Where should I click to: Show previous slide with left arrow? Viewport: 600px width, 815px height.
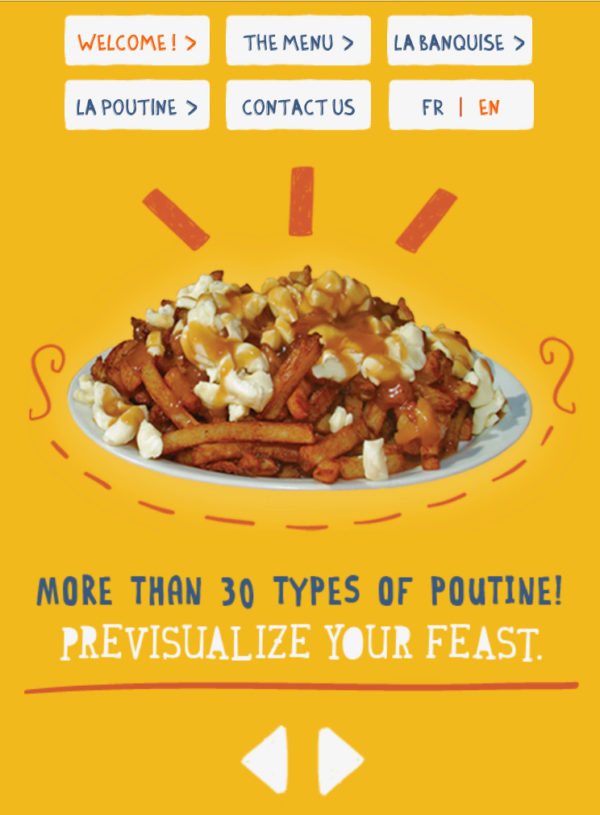tap(265, 760)
